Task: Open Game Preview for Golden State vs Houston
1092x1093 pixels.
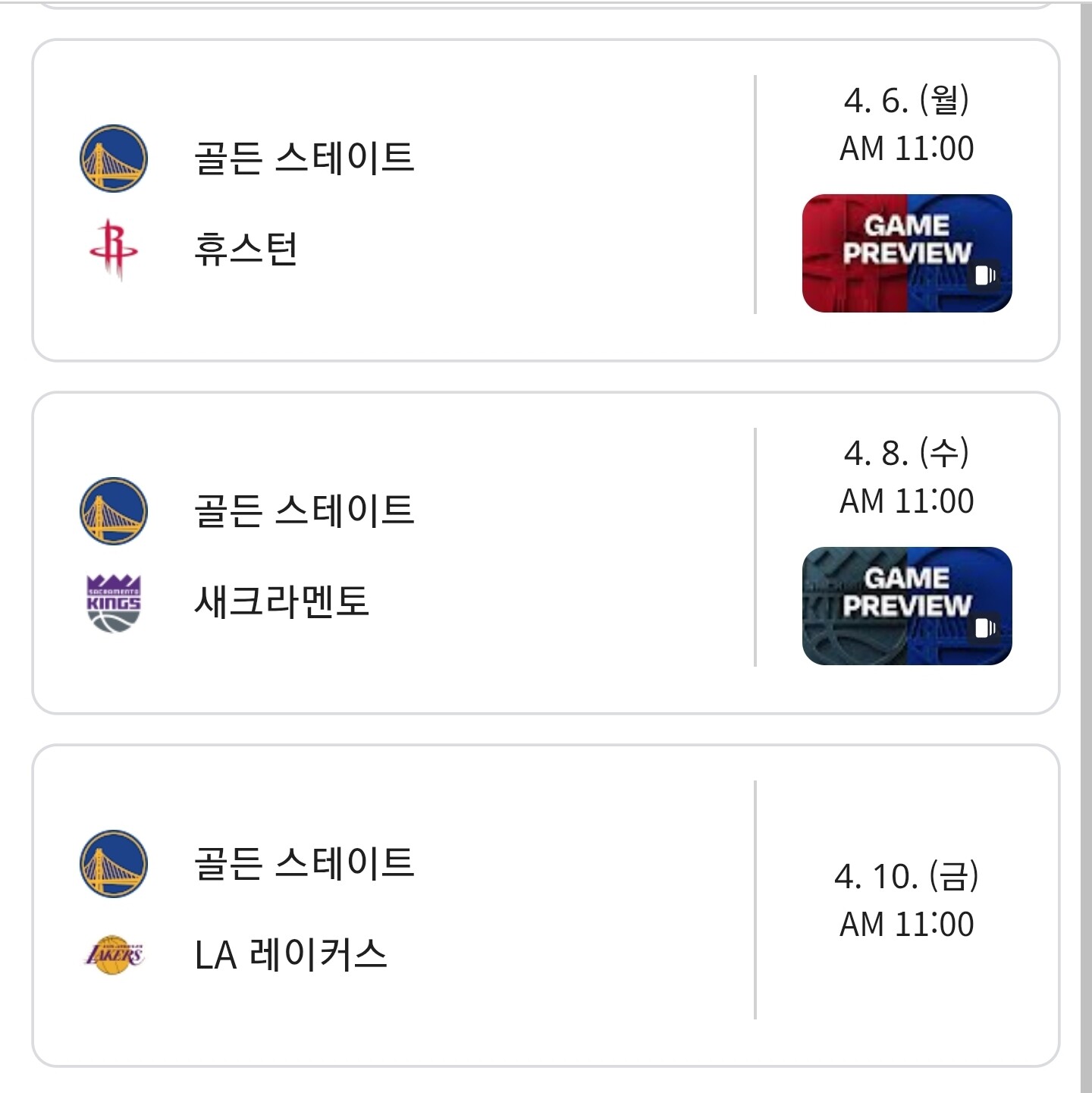Action: tap(906, 253)
